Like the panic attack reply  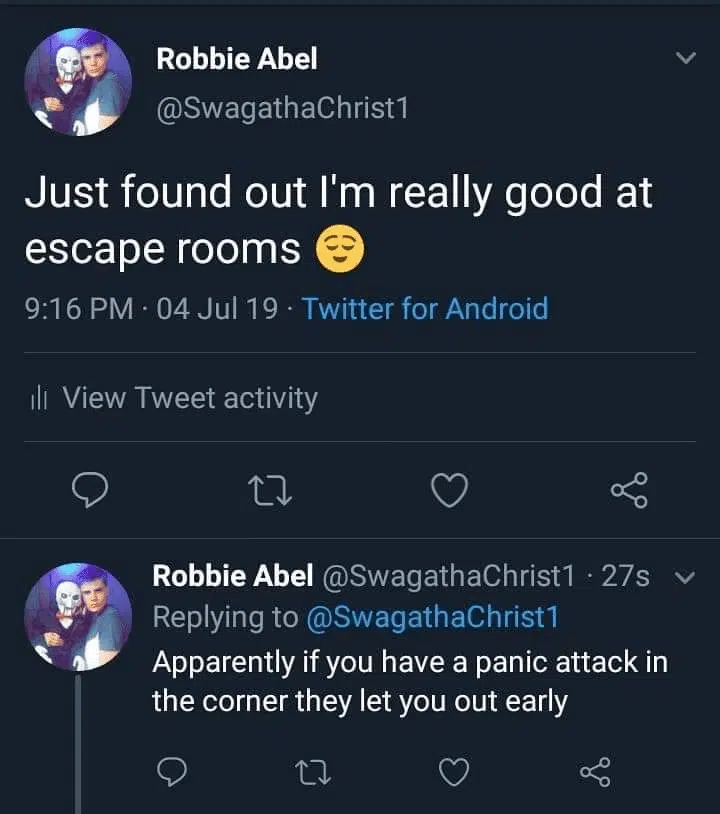pyautogui.click(x=455, y=770)
